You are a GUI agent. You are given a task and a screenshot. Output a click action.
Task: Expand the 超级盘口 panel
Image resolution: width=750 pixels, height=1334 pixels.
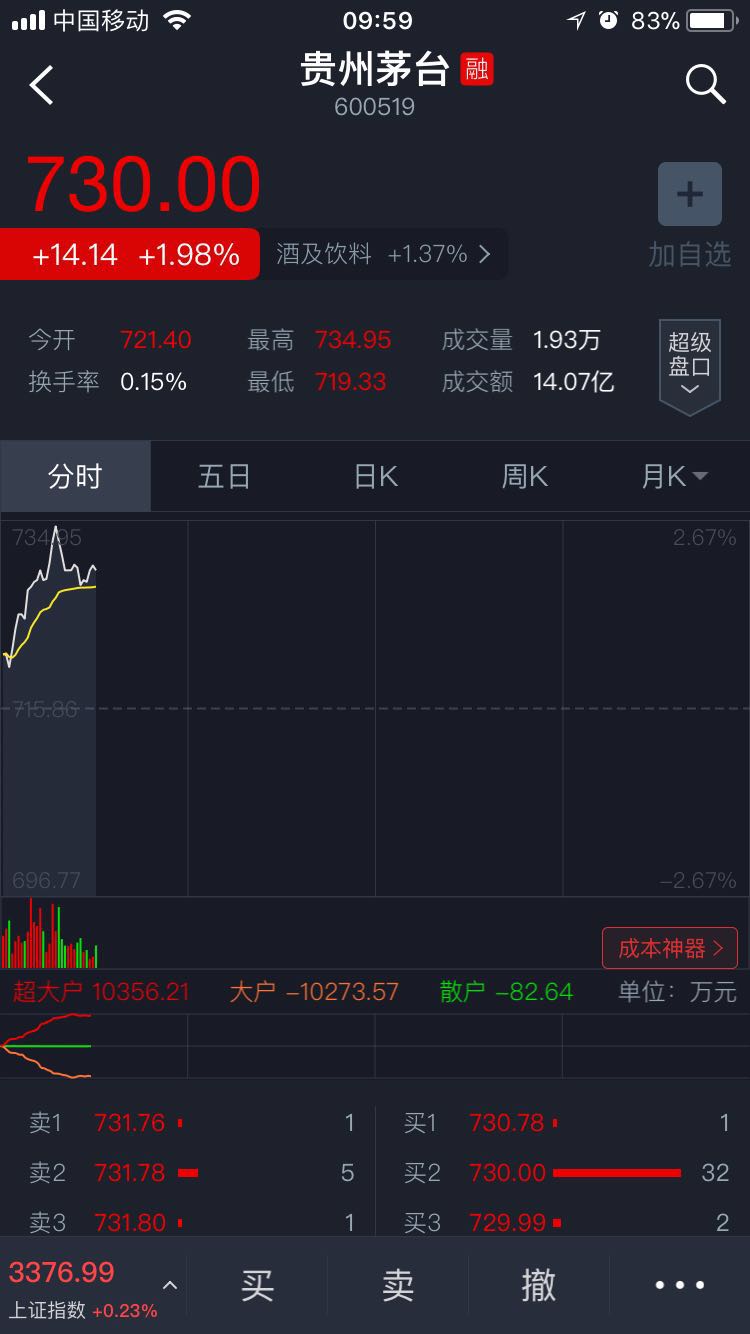click(x=690, y=367)
